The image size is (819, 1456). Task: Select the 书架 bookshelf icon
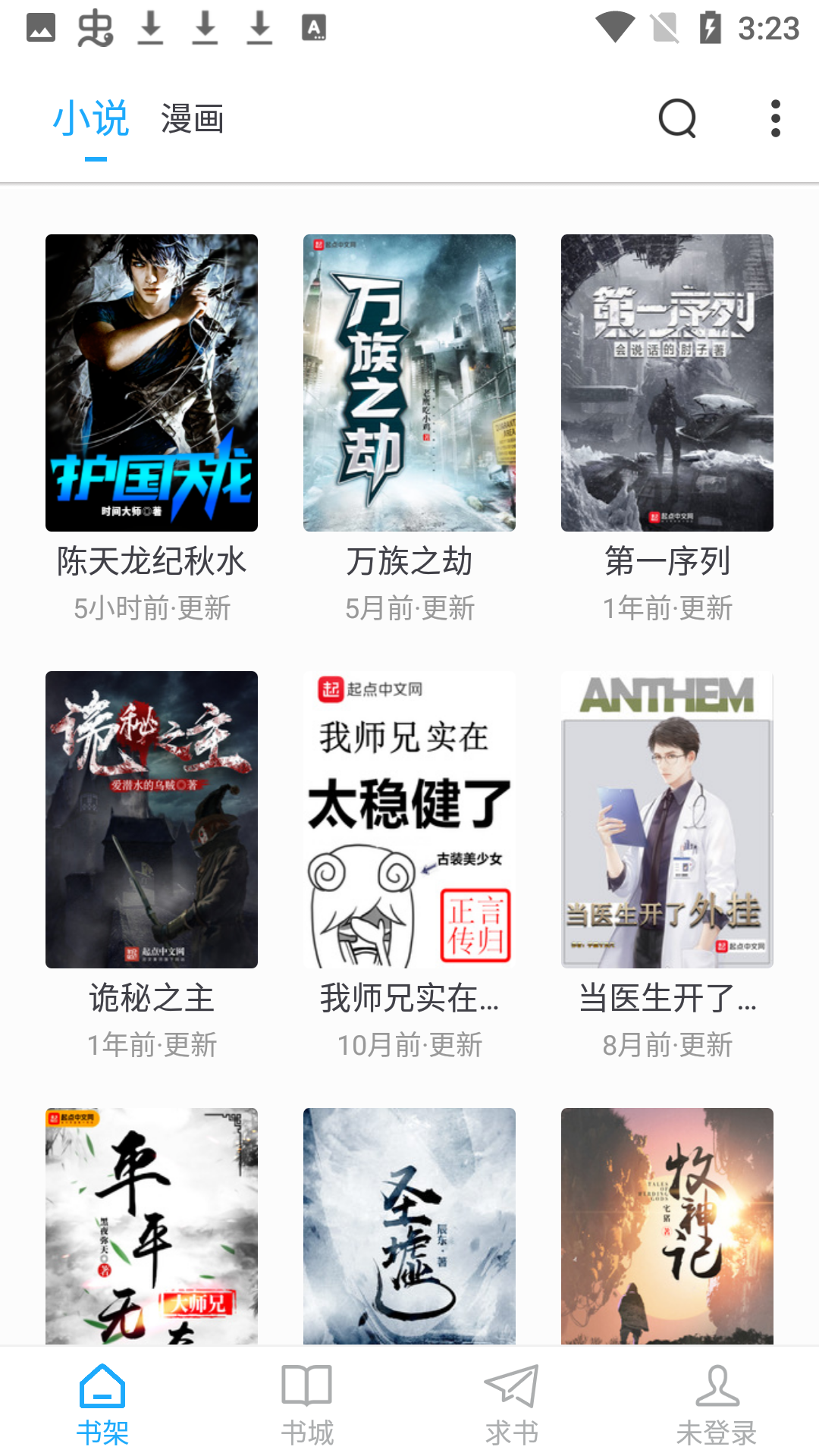click(104, 1403)
